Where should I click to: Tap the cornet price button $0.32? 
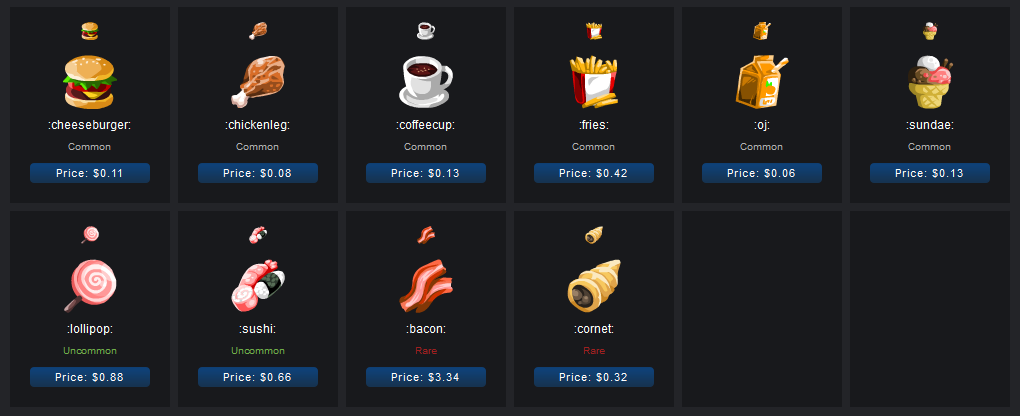pyautogui.click(x=594, y=377)
